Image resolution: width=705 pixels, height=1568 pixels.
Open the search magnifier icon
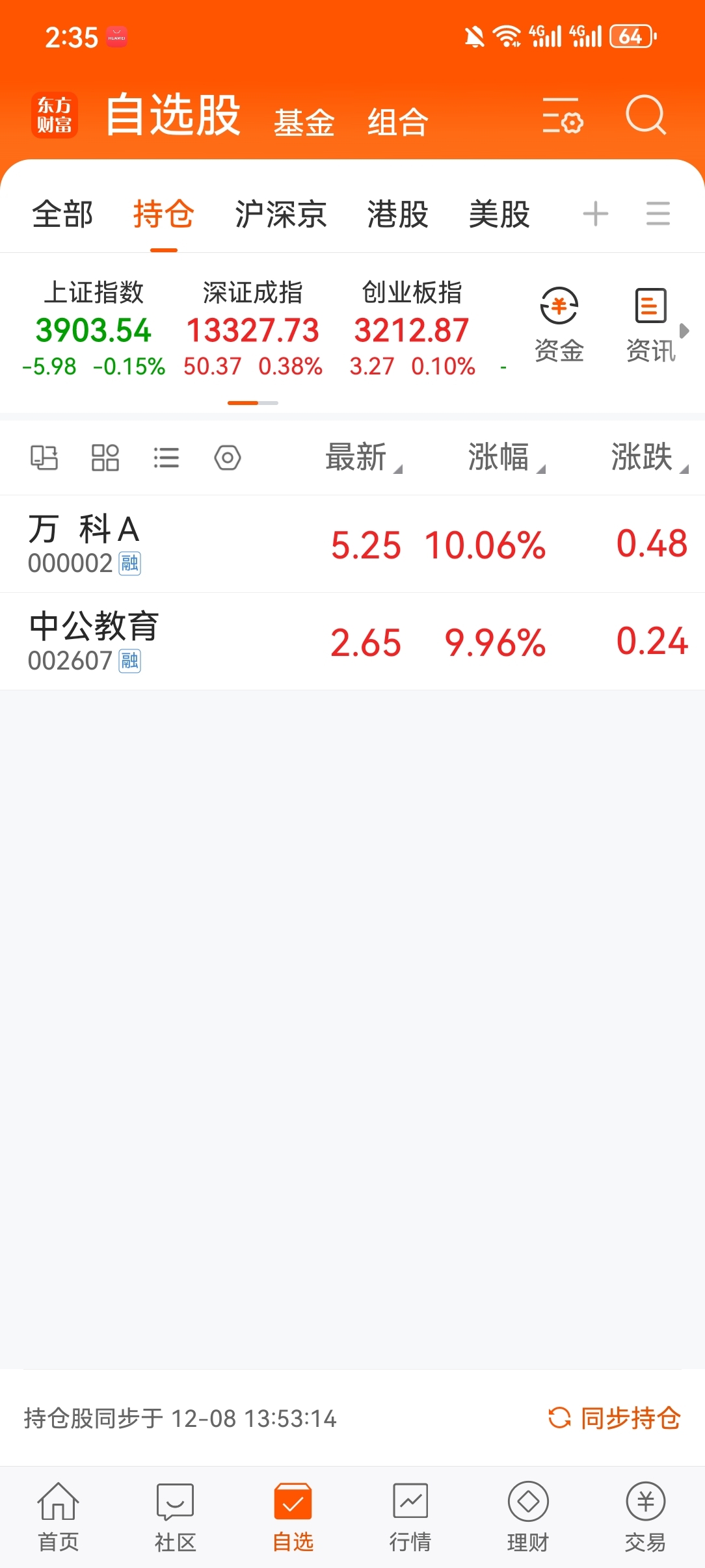coord(646,116)
